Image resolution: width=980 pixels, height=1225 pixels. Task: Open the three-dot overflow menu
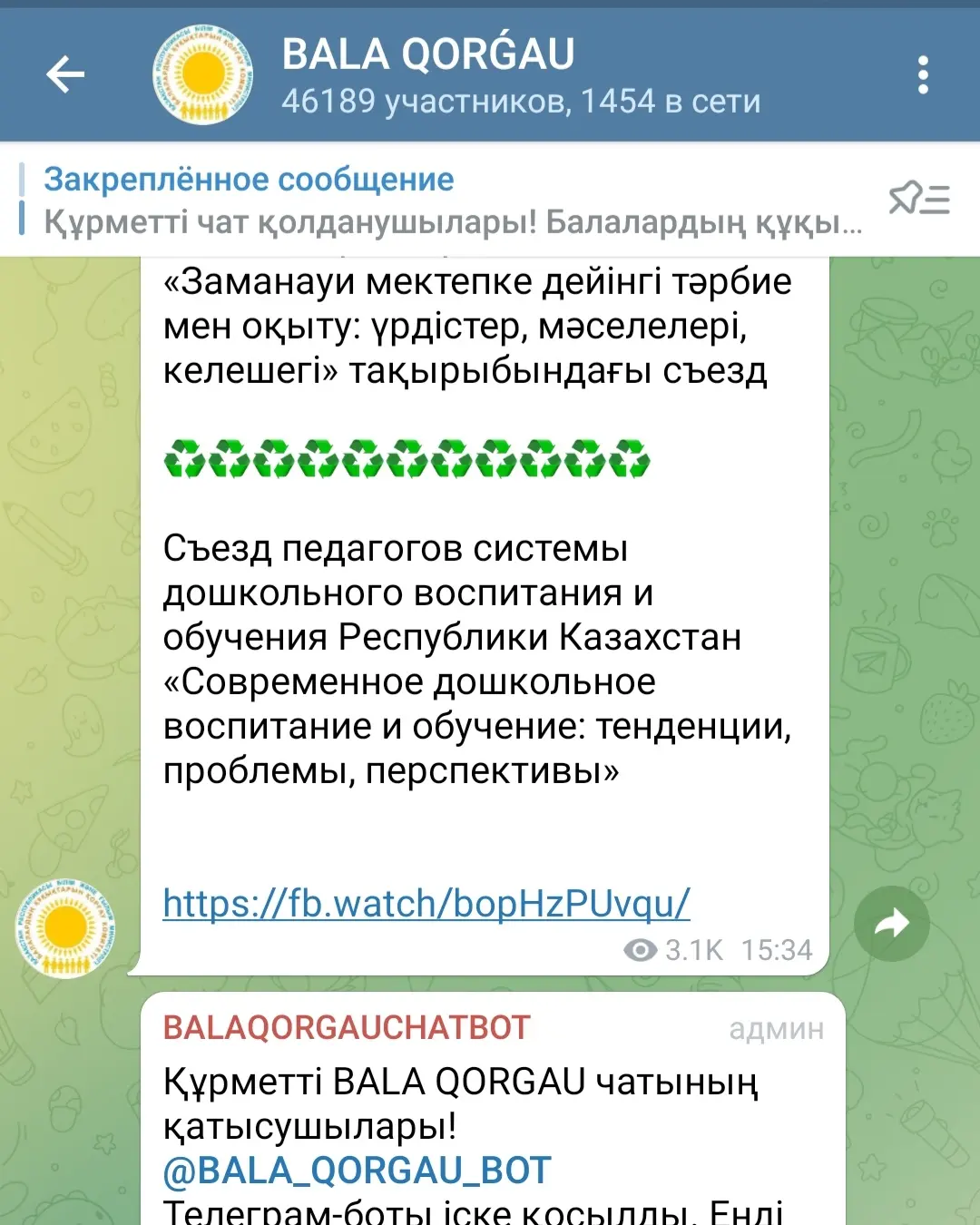coord(922,74)
